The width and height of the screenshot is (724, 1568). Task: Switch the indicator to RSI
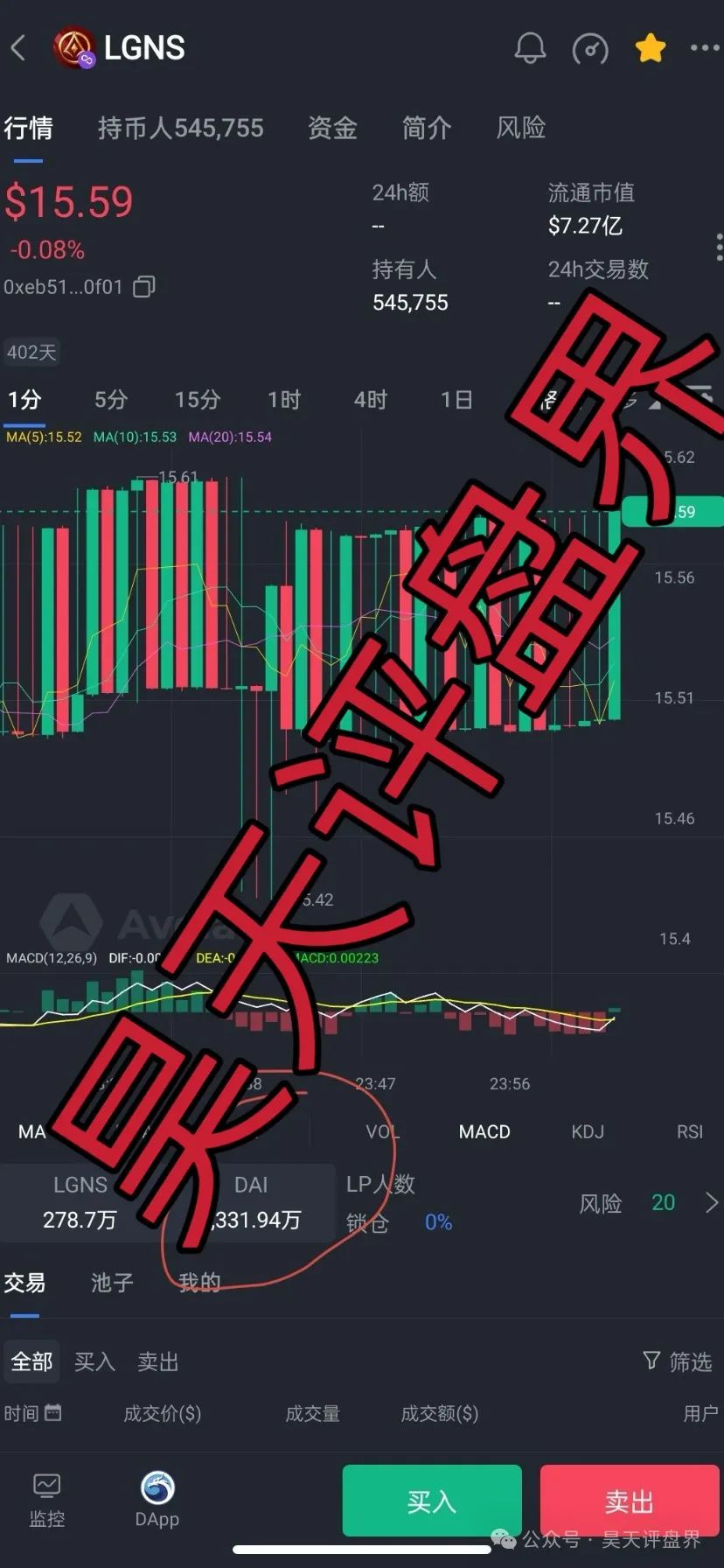point(689,1131)
